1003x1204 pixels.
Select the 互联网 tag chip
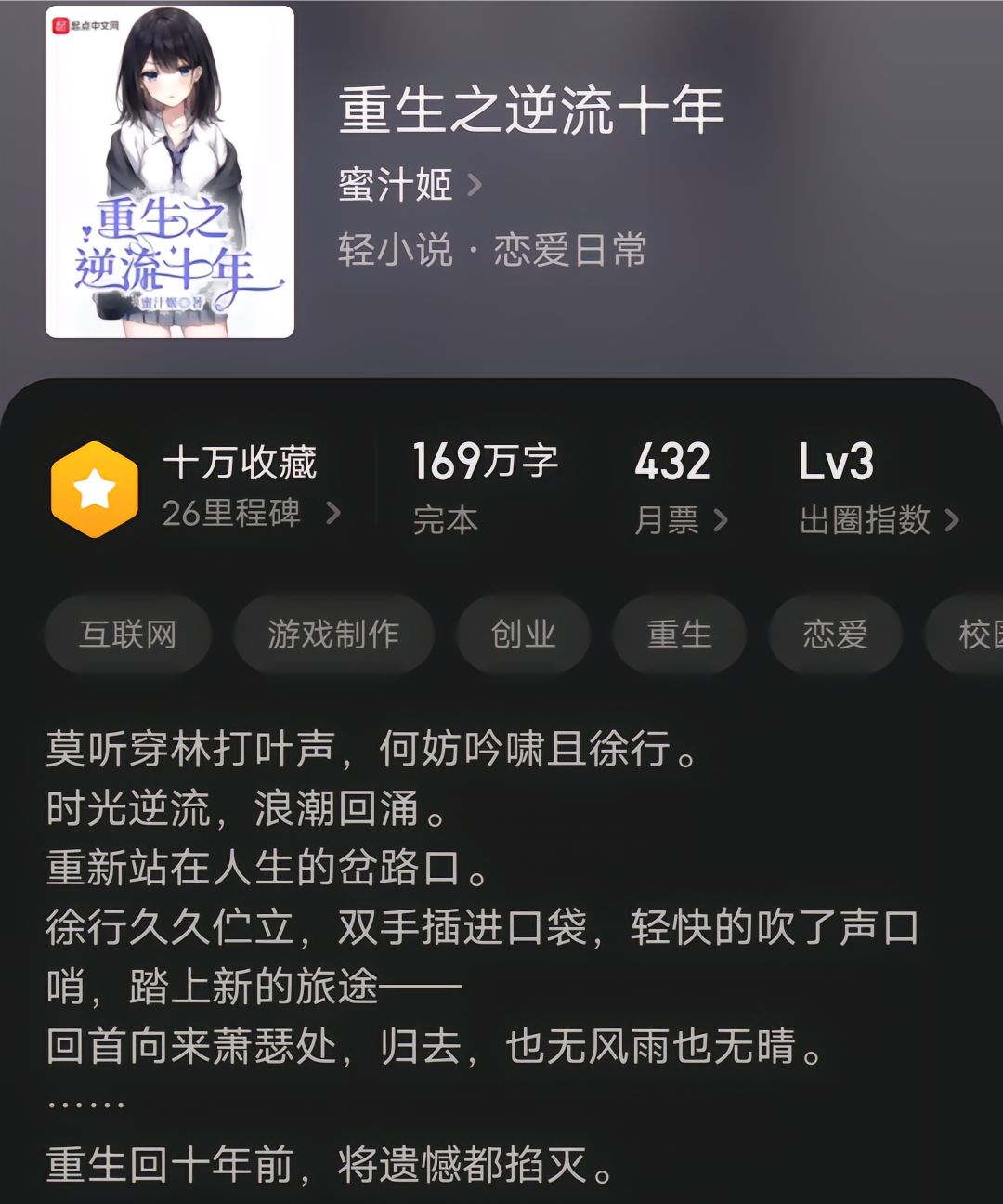pos(127,635)
